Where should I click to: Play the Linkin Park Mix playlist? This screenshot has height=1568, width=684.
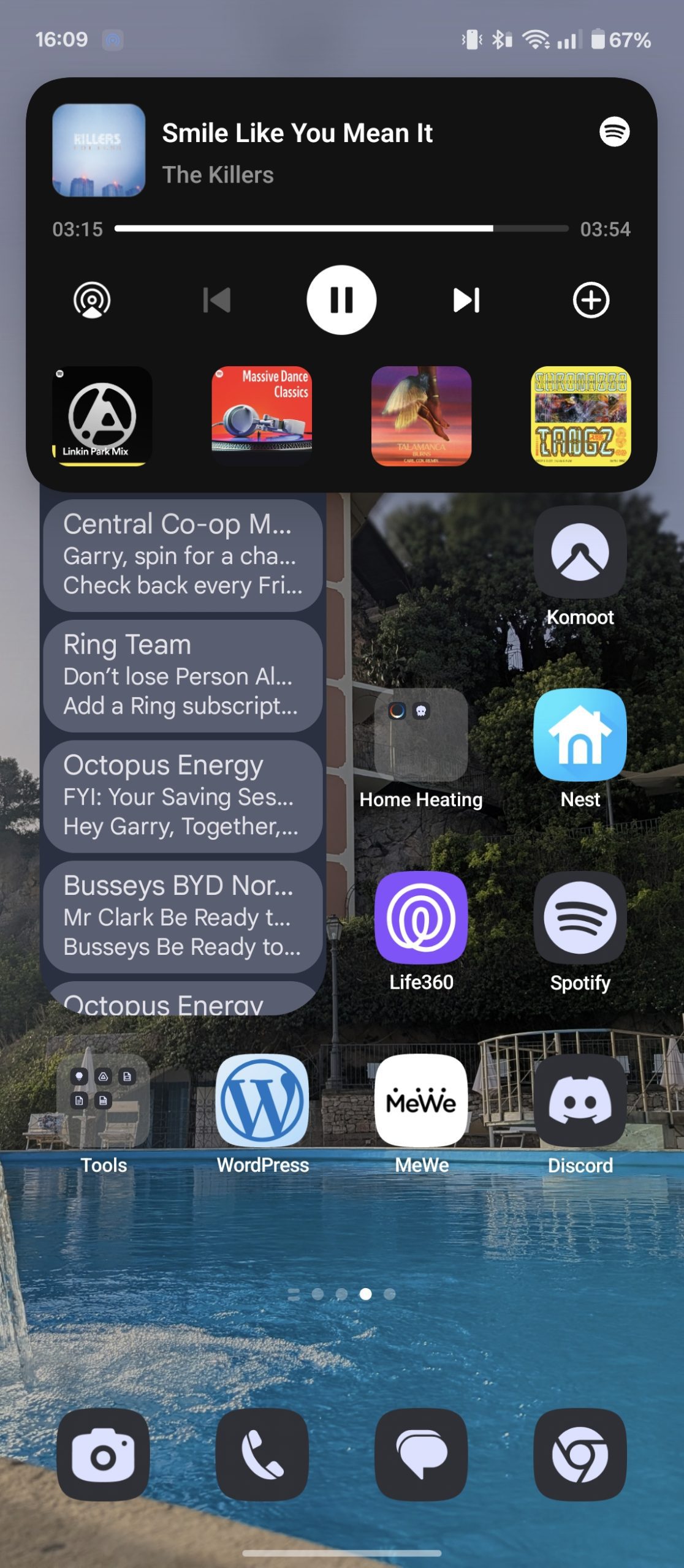pyautogui.click(x=102, y=417)
